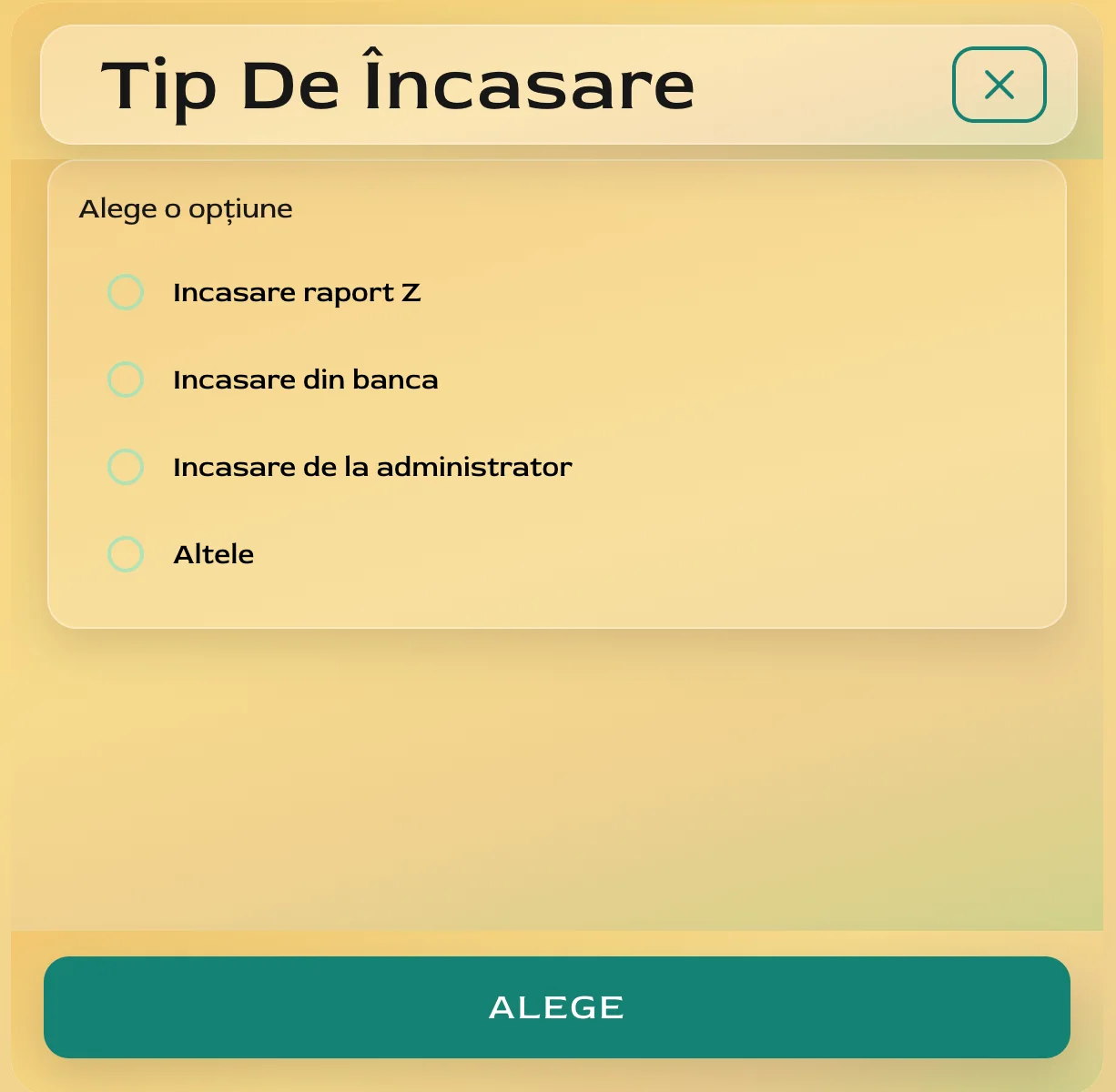Select Incasare raport Z option
The image size is (1116, 1092).
[126, 292]
